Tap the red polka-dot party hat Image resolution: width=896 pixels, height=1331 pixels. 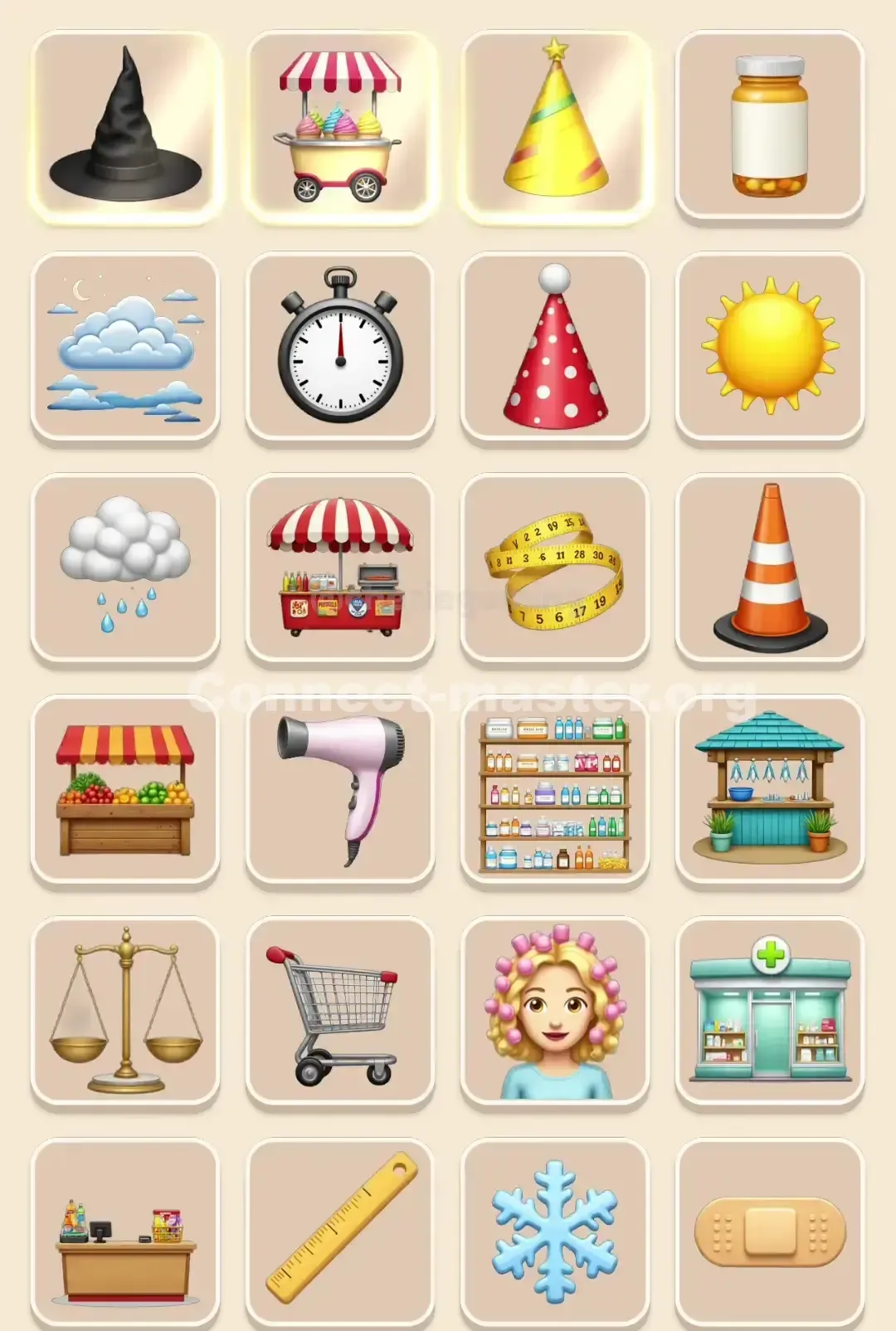tap(556, 349)
